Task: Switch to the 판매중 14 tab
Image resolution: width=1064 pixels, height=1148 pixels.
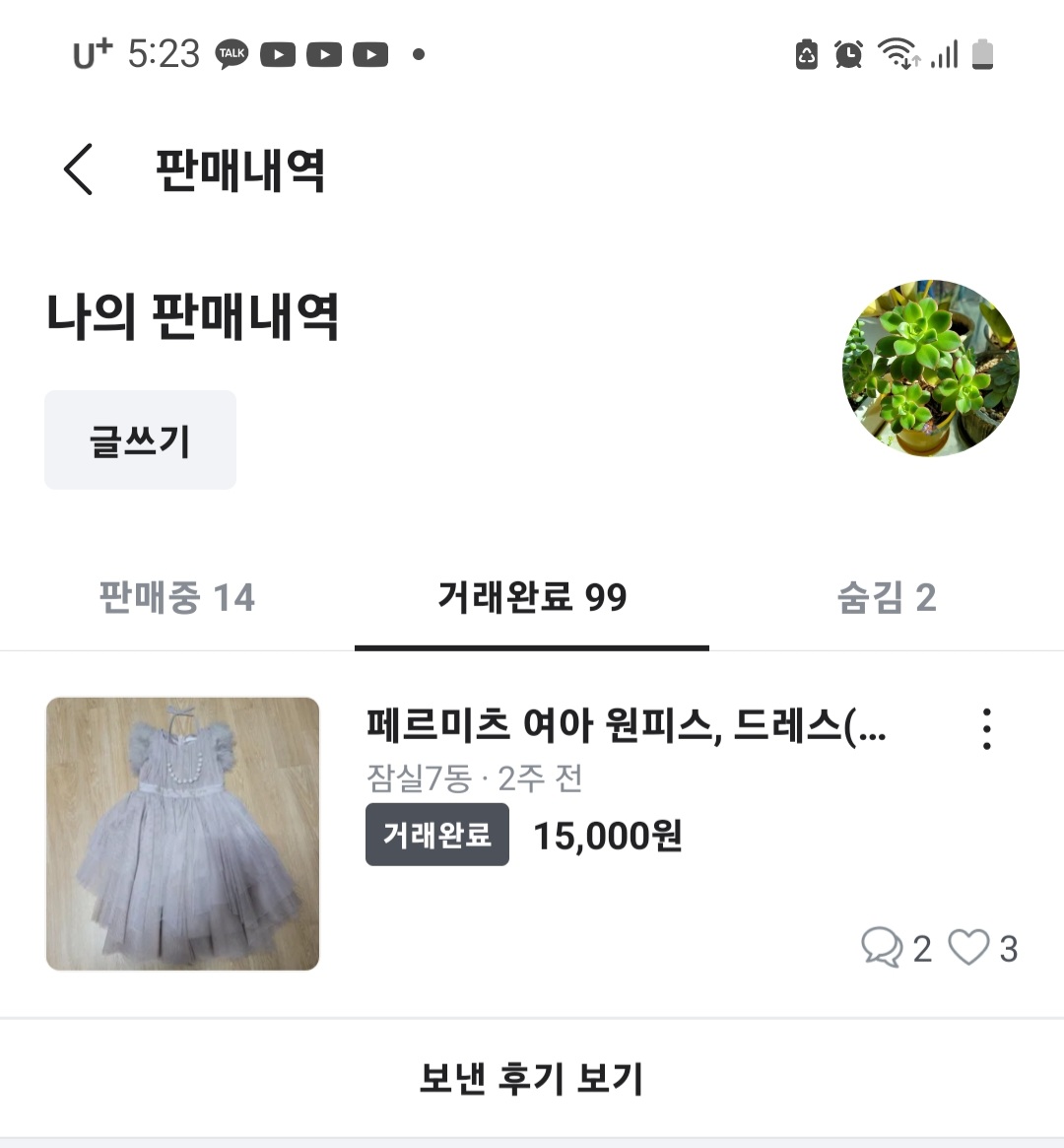Action: (x=177, y=598)
